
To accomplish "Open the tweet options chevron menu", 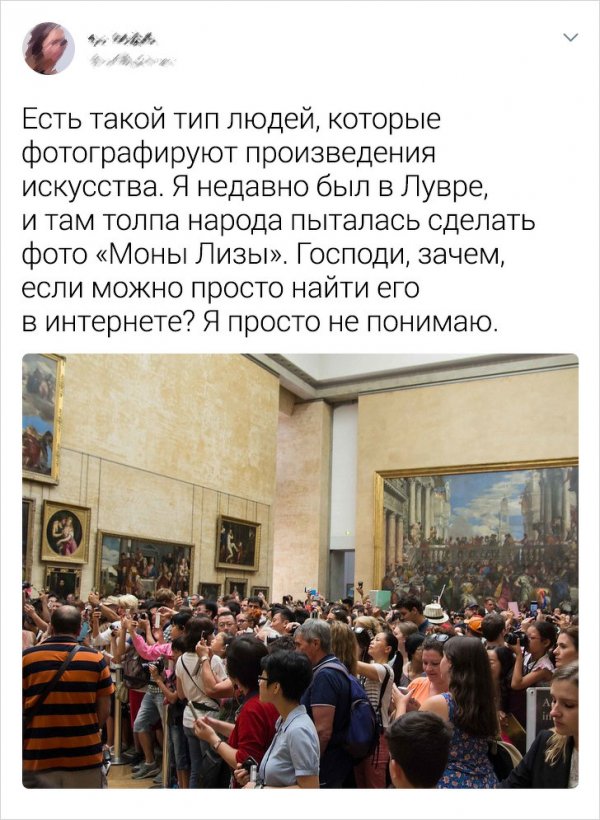I will click(571, 39).
